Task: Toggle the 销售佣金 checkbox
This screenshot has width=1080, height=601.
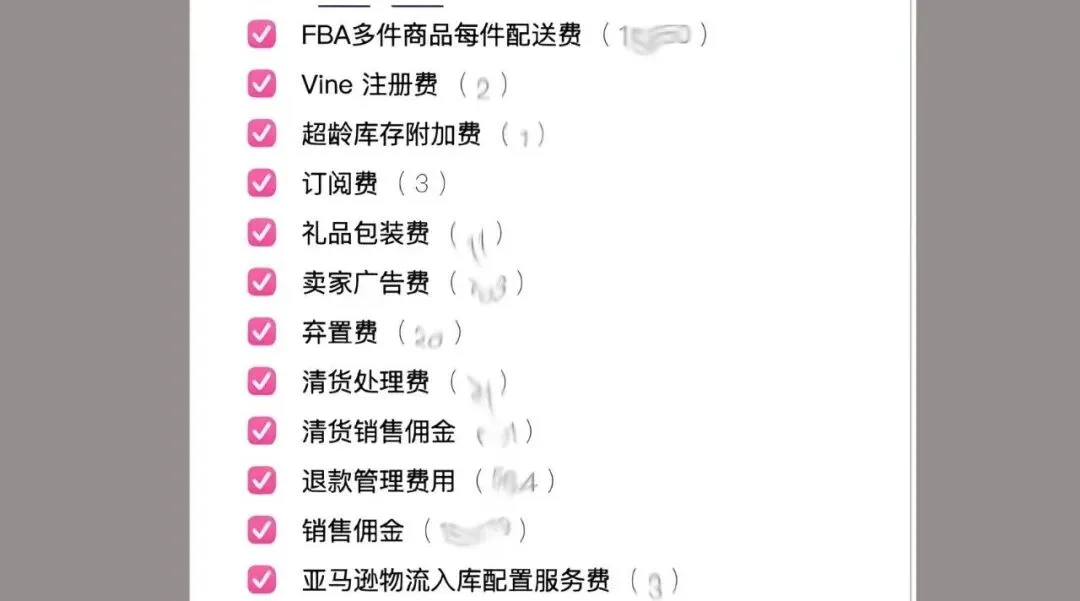Action: [x=261, y=530]
